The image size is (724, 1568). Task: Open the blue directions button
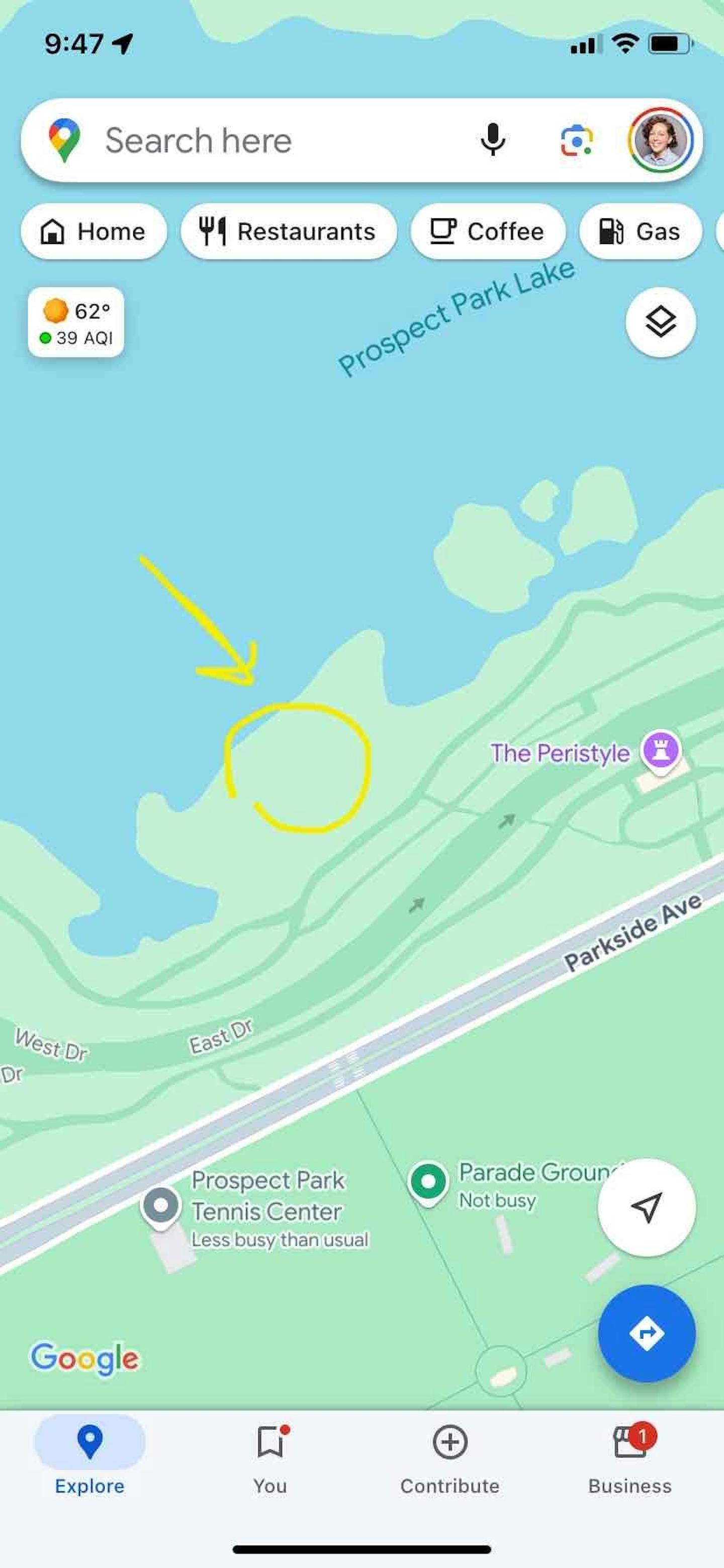click(x=646, y=1333)
